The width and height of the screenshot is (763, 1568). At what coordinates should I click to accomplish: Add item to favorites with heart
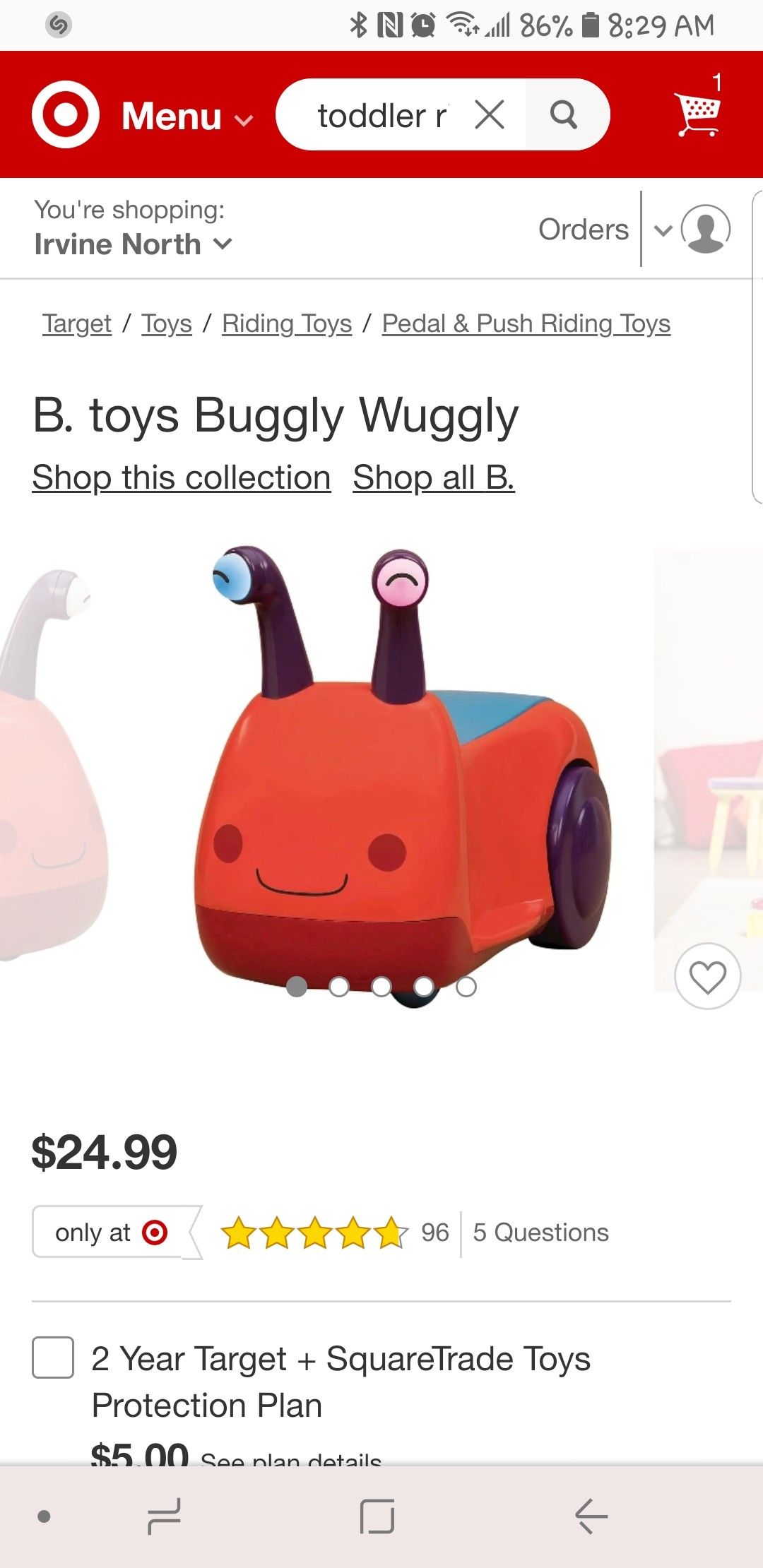708,977
